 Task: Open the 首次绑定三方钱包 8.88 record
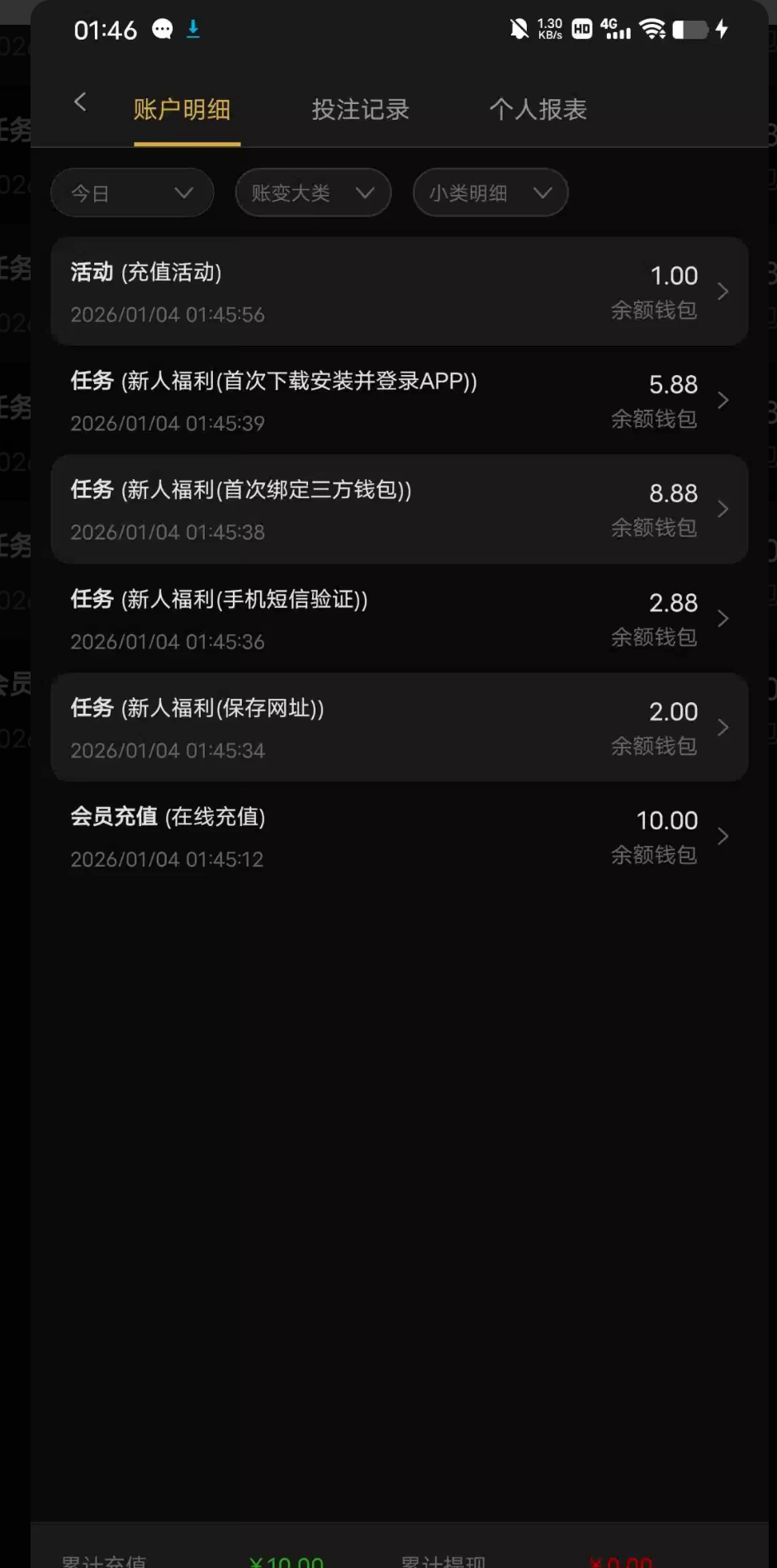pos(400,510)
